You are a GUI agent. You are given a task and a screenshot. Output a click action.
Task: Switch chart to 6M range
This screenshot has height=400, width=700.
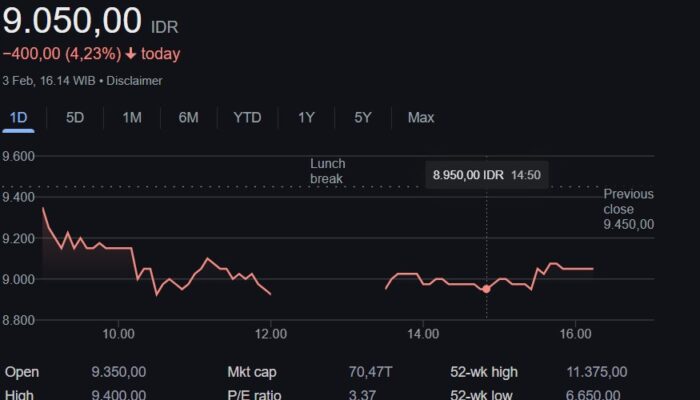[188, 118]
